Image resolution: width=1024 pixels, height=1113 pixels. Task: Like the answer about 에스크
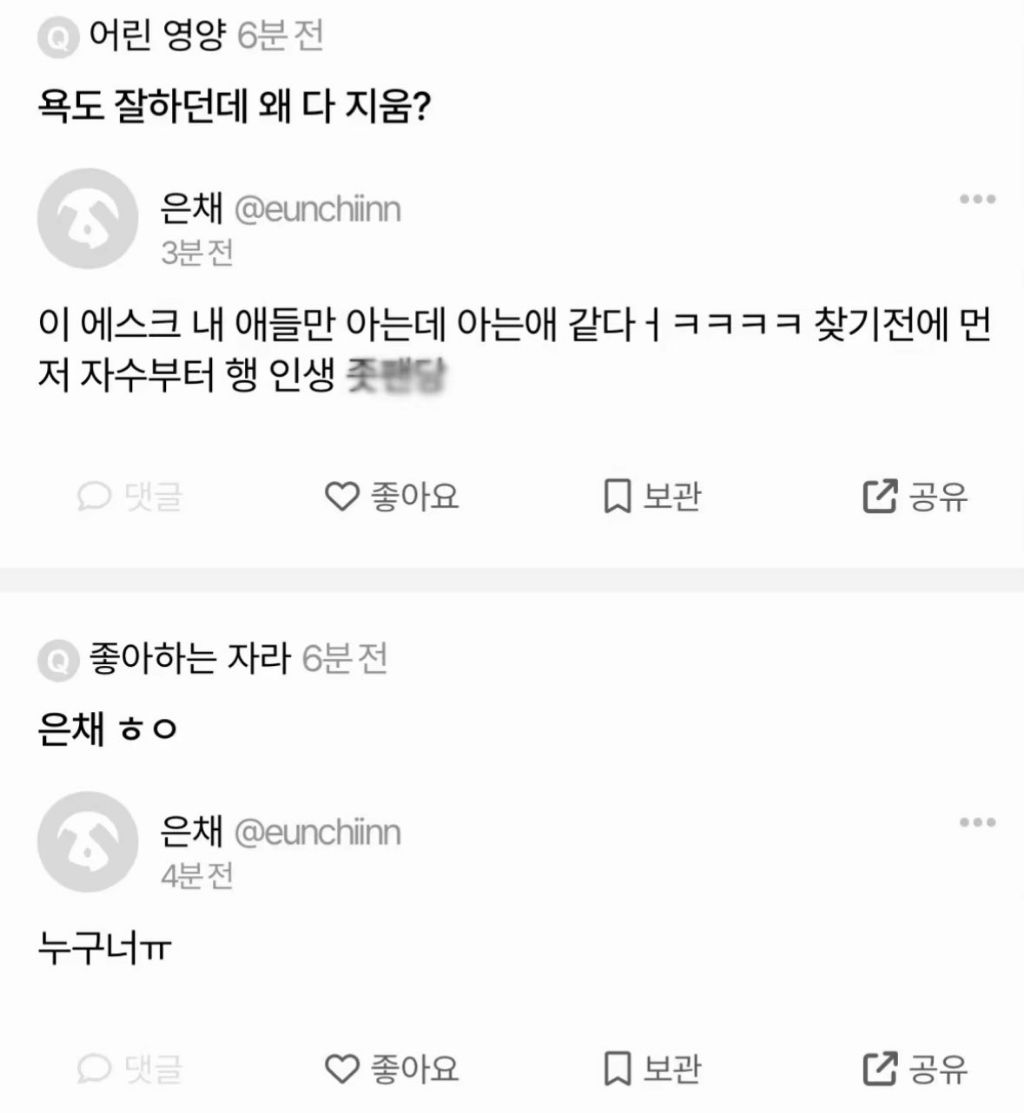click(x=393, y=496)
